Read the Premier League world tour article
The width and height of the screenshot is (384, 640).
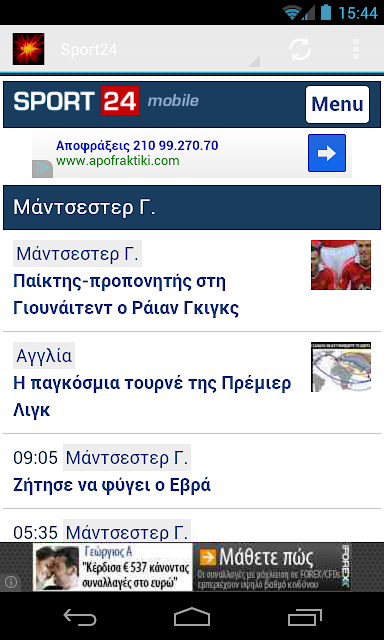[x=152, y=397]
